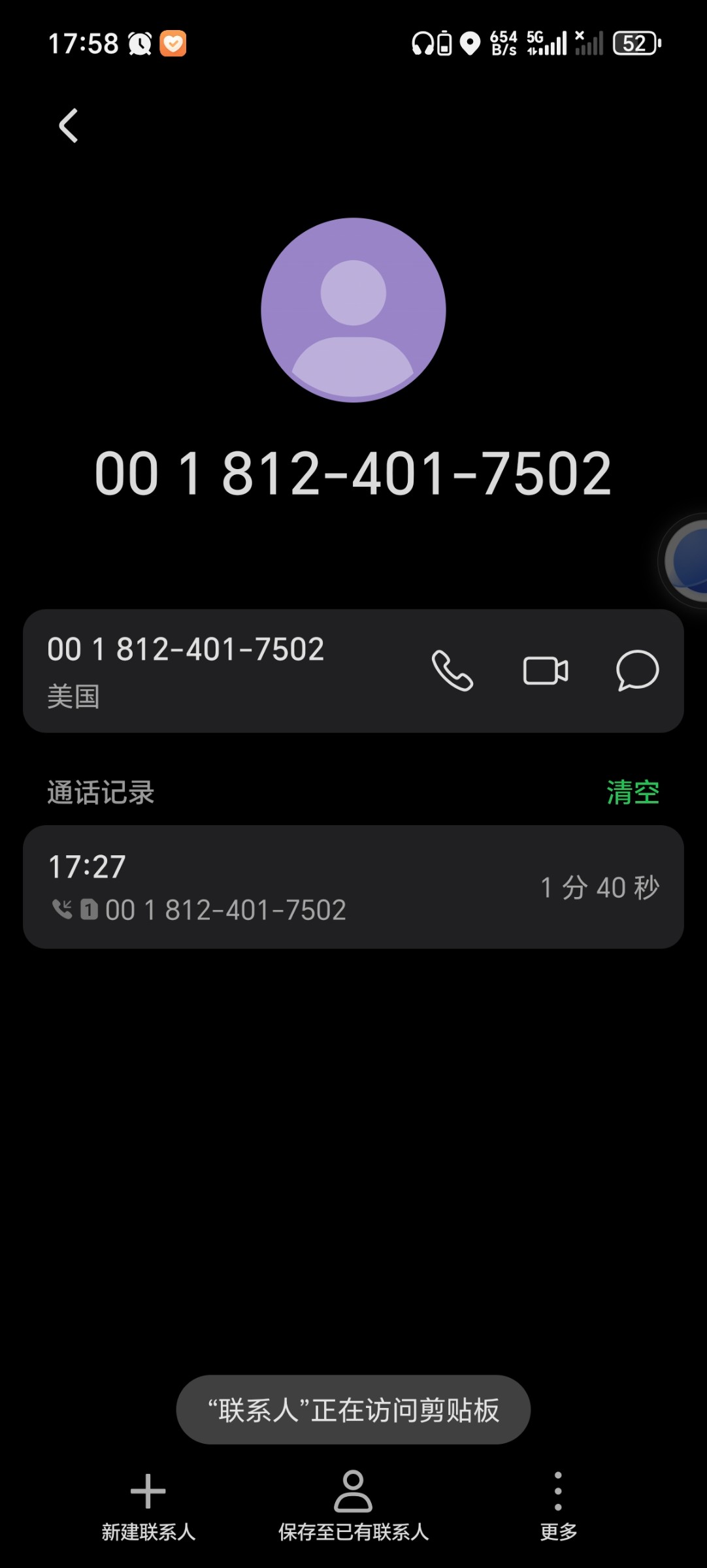Go back using the top-left arrow
Image resolution: width=707 pixels, height=1568 pixels.
pyautogui.click(x=69, y=125)
